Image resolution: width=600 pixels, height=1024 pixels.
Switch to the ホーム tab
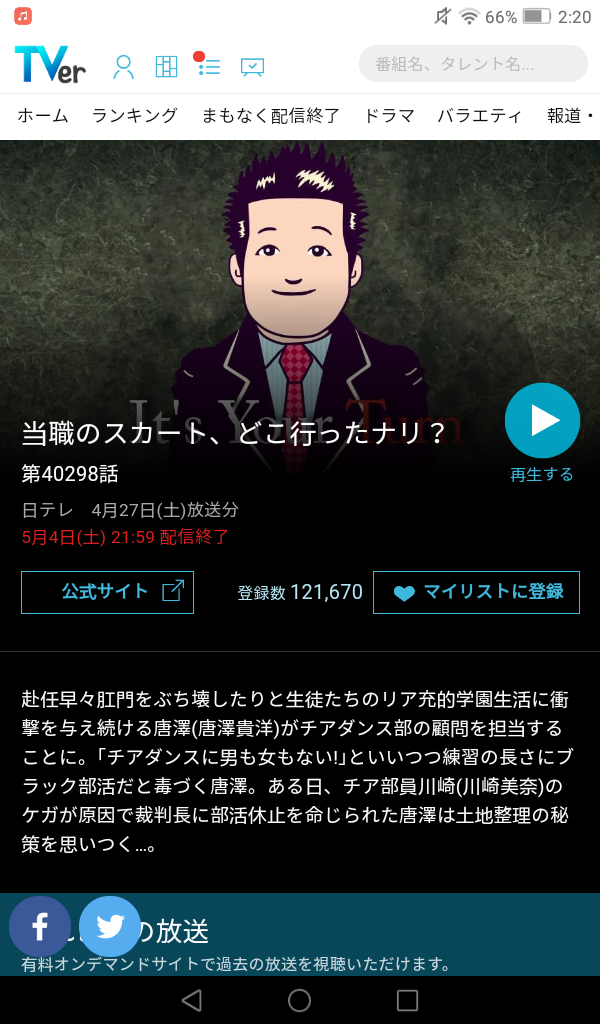(43, 116)
